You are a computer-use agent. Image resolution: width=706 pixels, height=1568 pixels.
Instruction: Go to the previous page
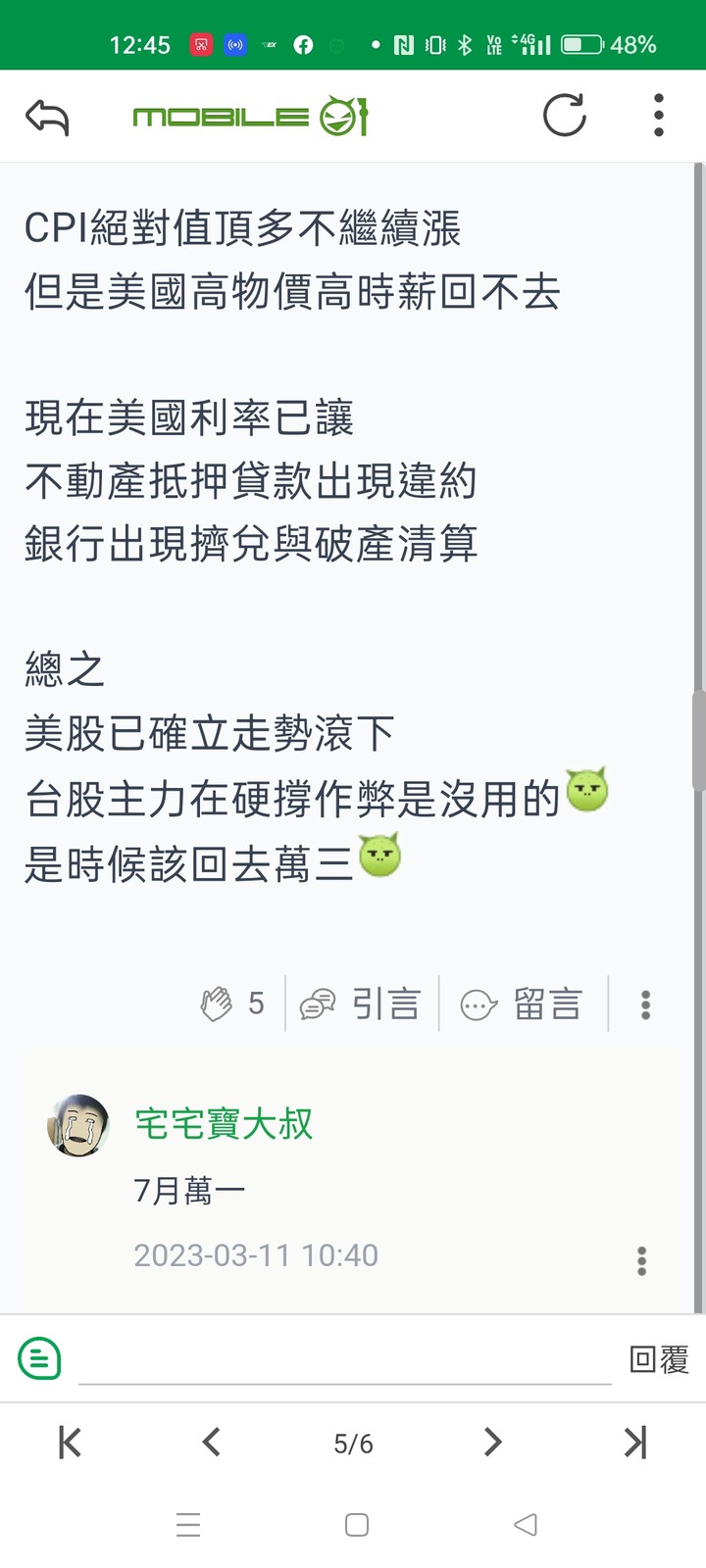211,1443
